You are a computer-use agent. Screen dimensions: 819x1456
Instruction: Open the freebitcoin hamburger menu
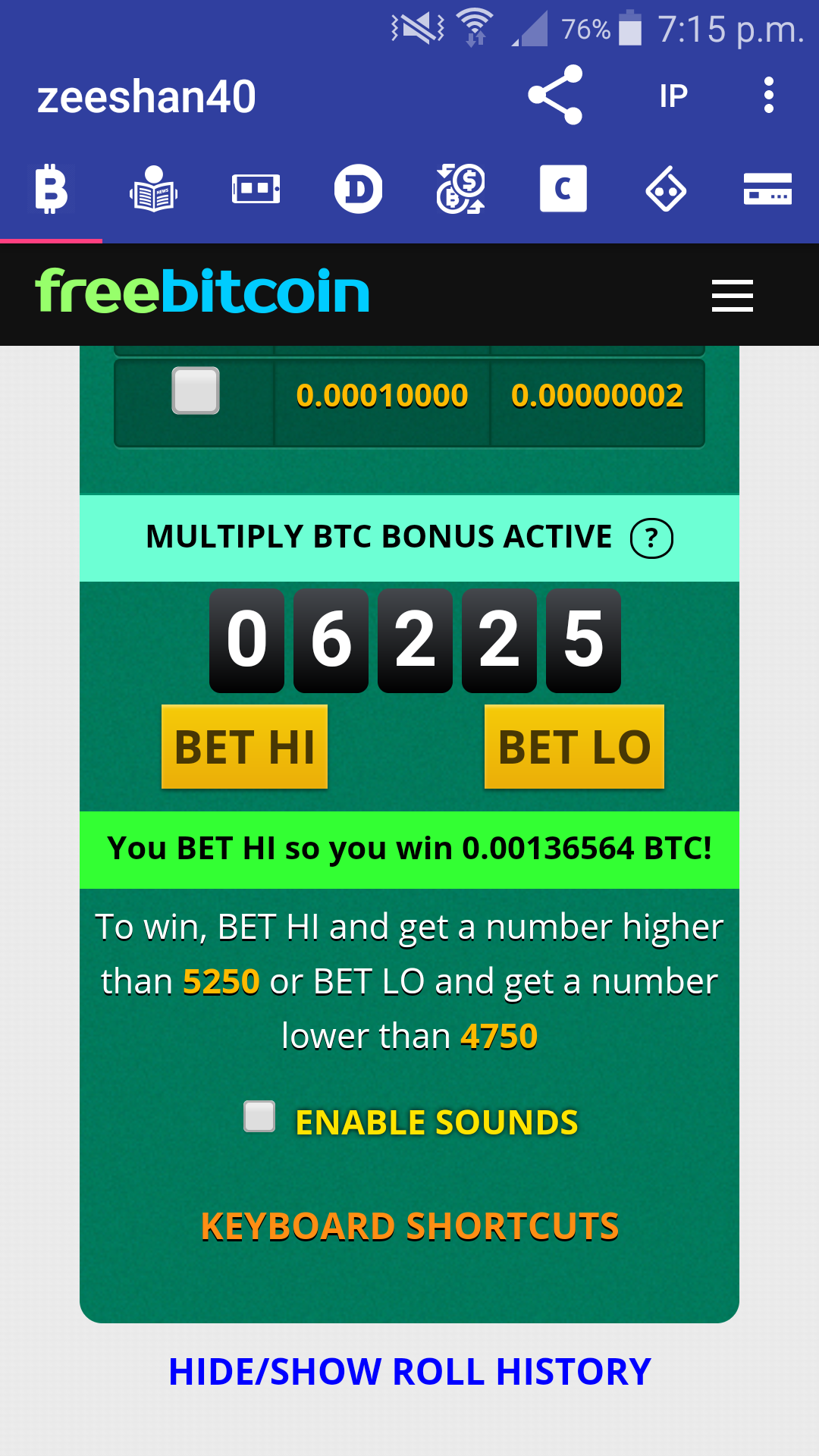[733, 296]
